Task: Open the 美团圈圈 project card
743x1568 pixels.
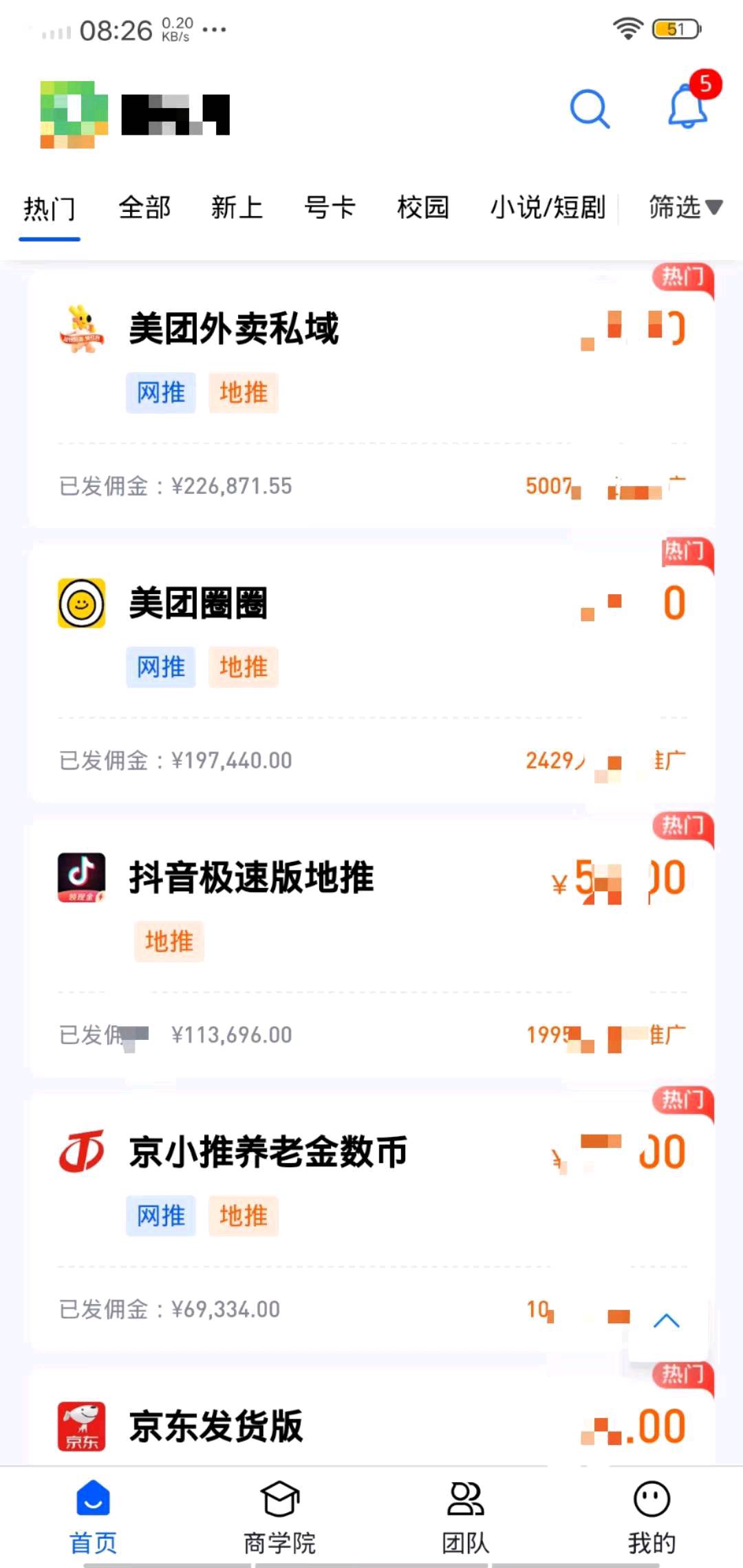Action: pos(371,673)
